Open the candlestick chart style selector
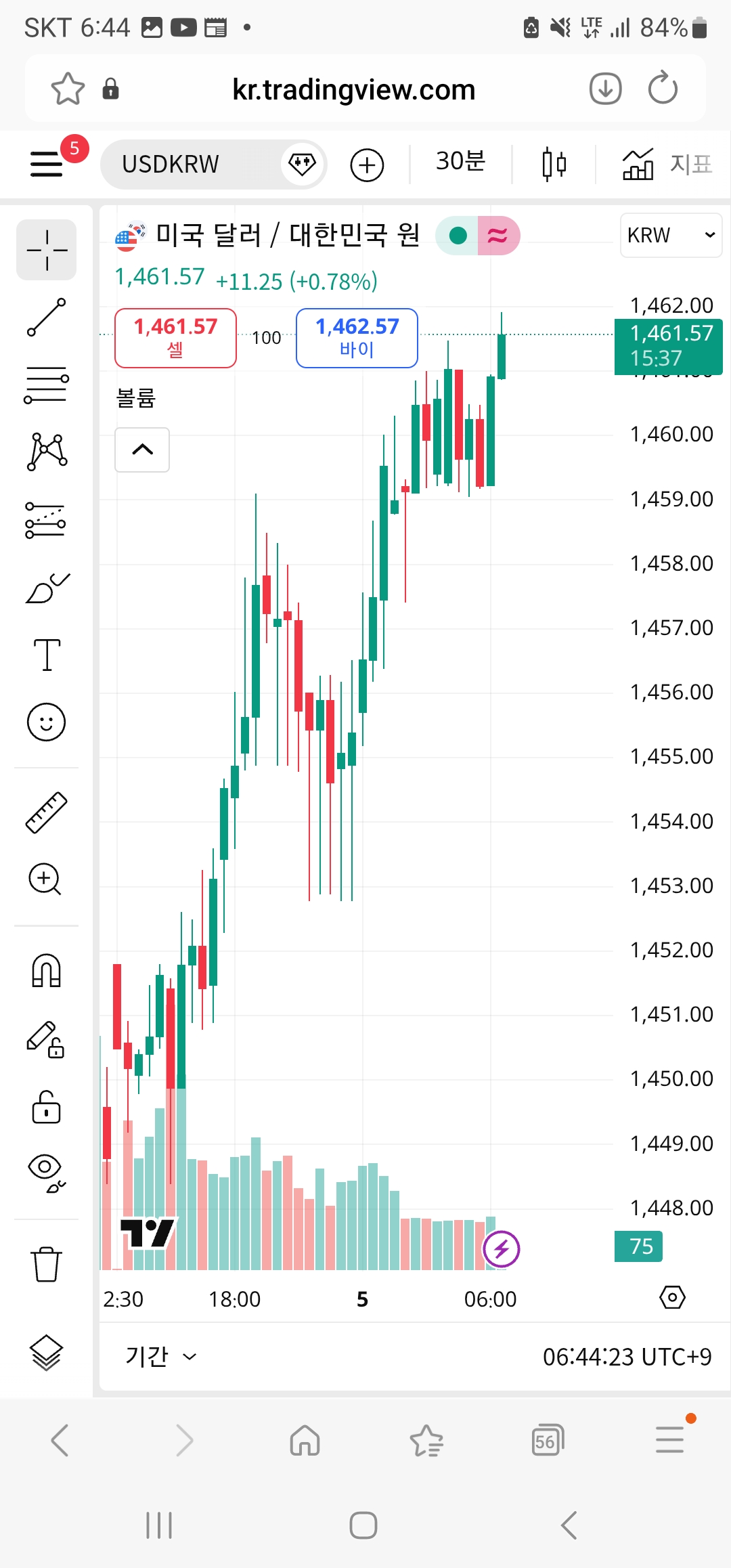This screenshot has width=731, height=1568. coord(554,164)
